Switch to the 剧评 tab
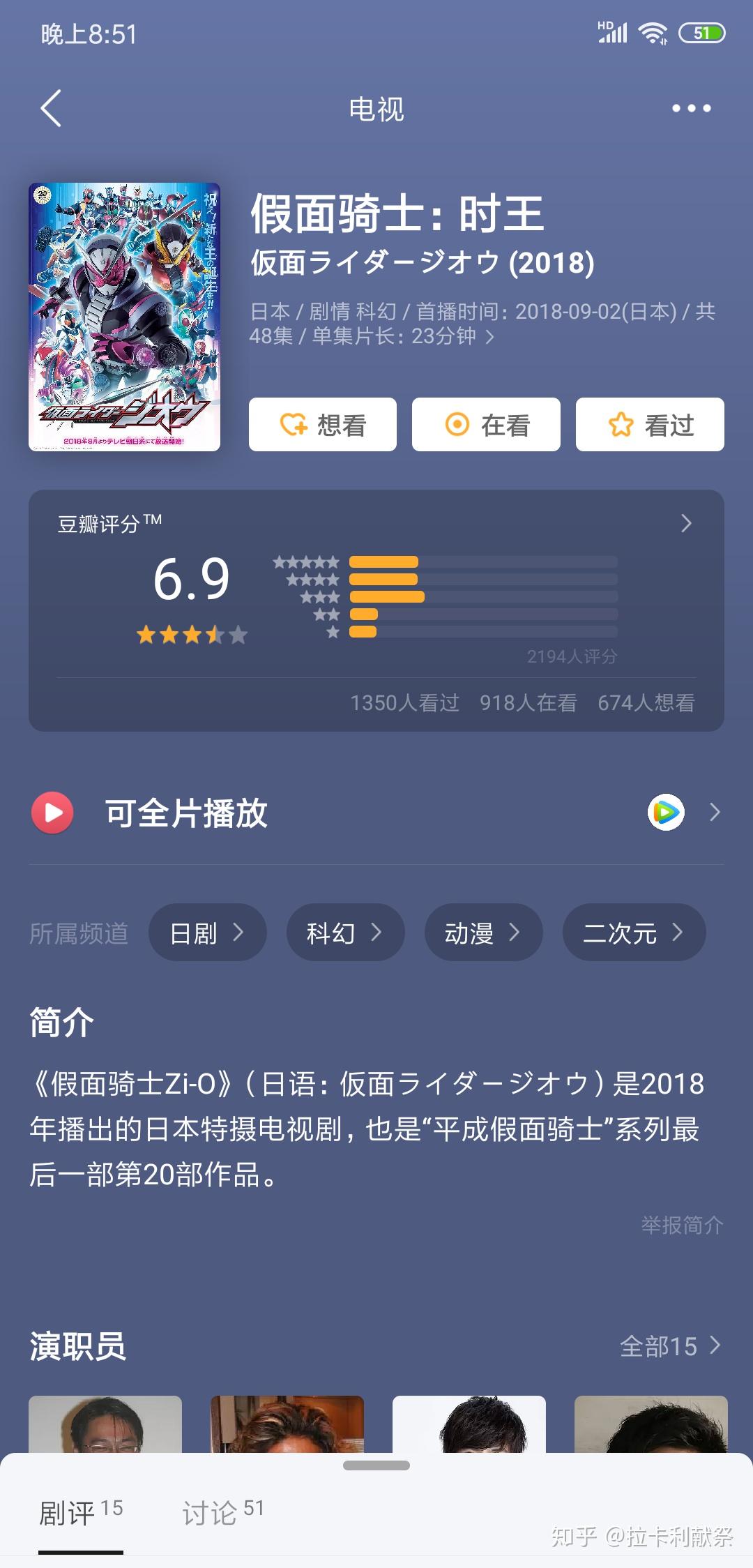This screenshot has width=753, height=1568. (x=80, y=1512)
